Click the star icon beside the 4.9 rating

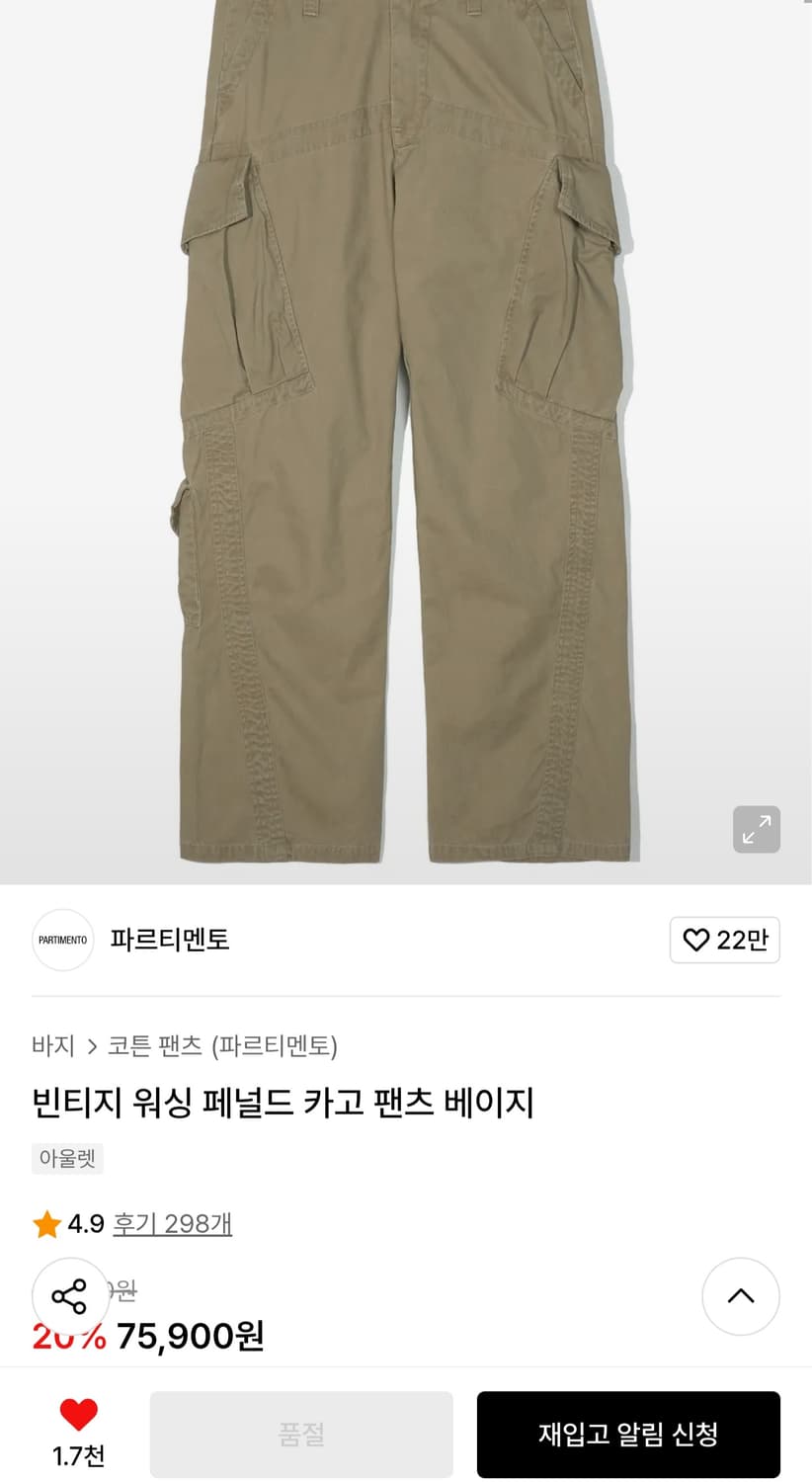click(46, 1223)
